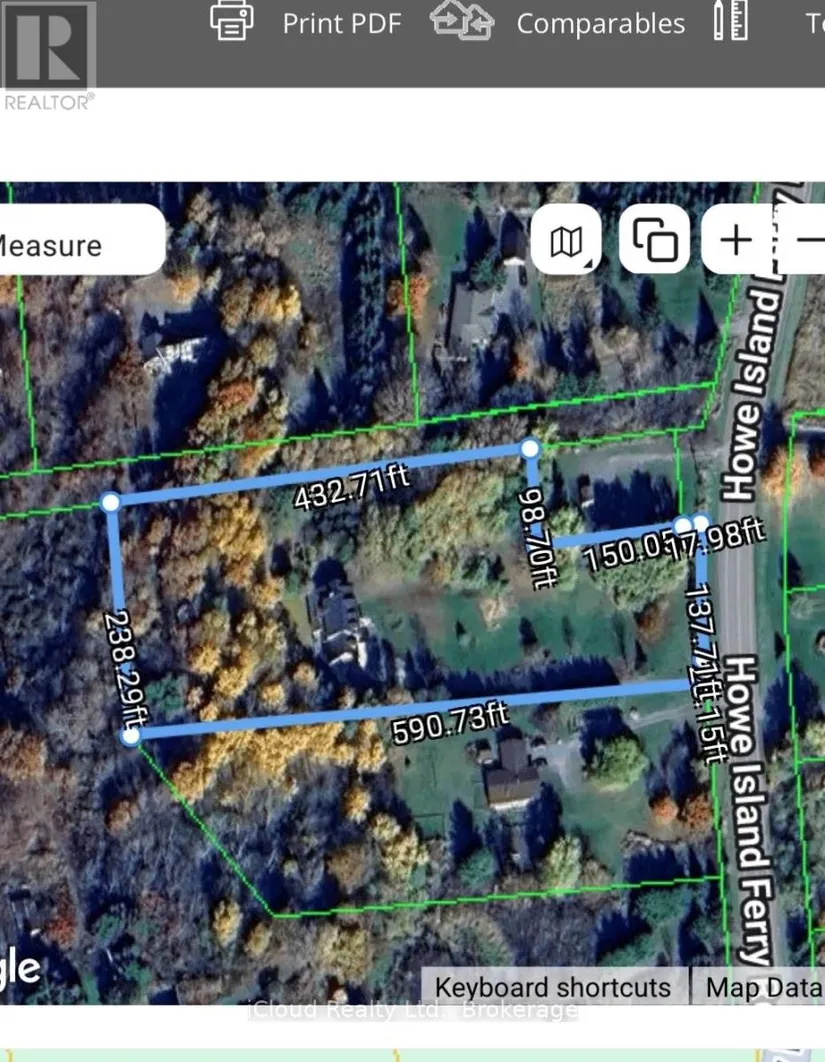Open the map type selector

point(566,240)
